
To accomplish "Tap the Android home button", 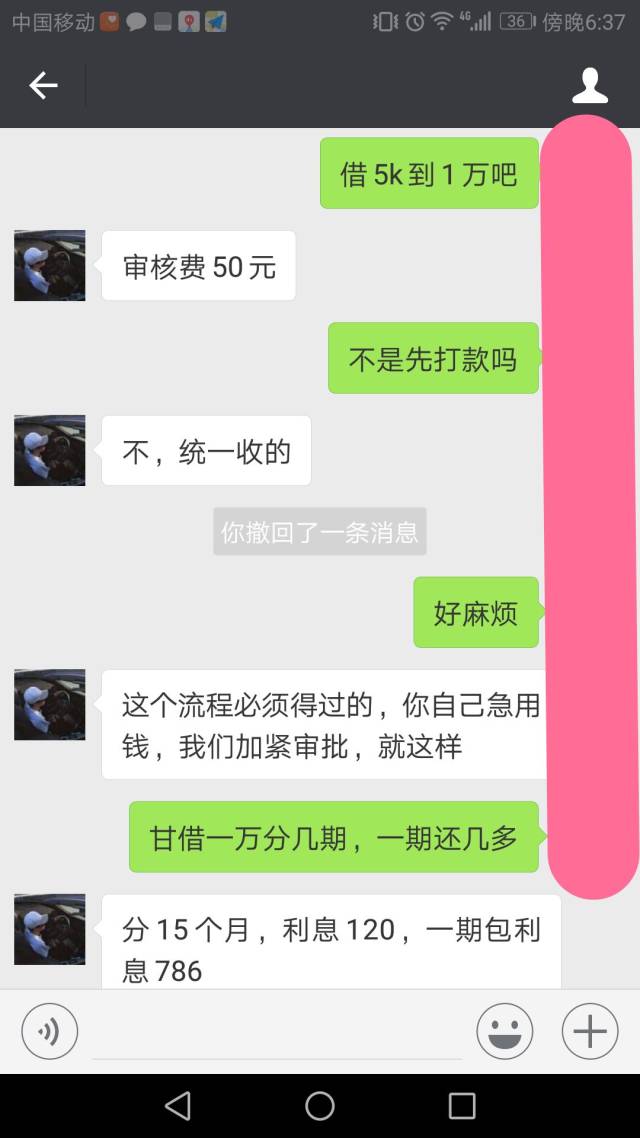I will (320, 1106).
